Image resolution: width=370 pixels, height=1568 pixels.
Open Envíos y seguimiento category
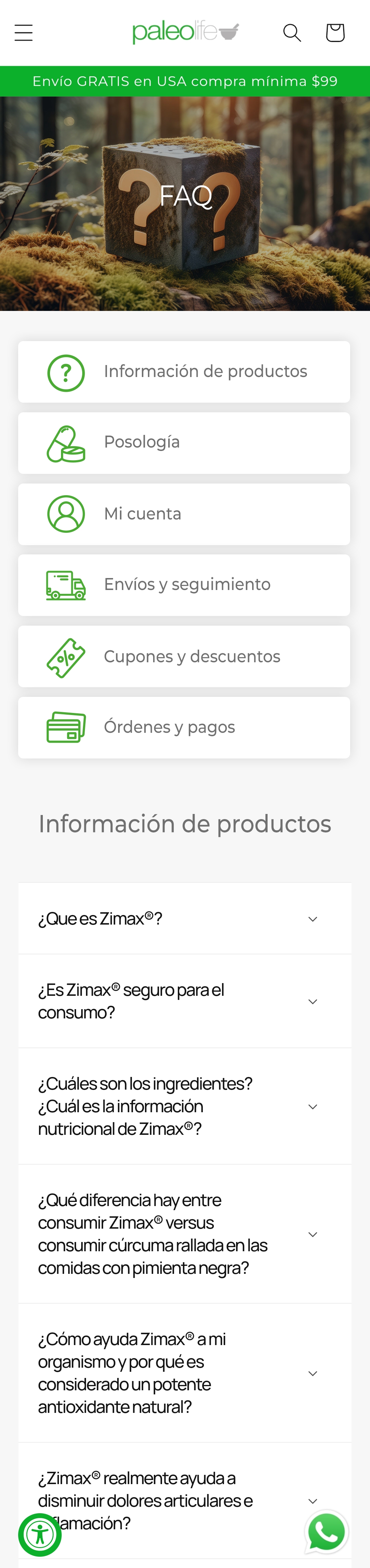[x=184, y=585]
